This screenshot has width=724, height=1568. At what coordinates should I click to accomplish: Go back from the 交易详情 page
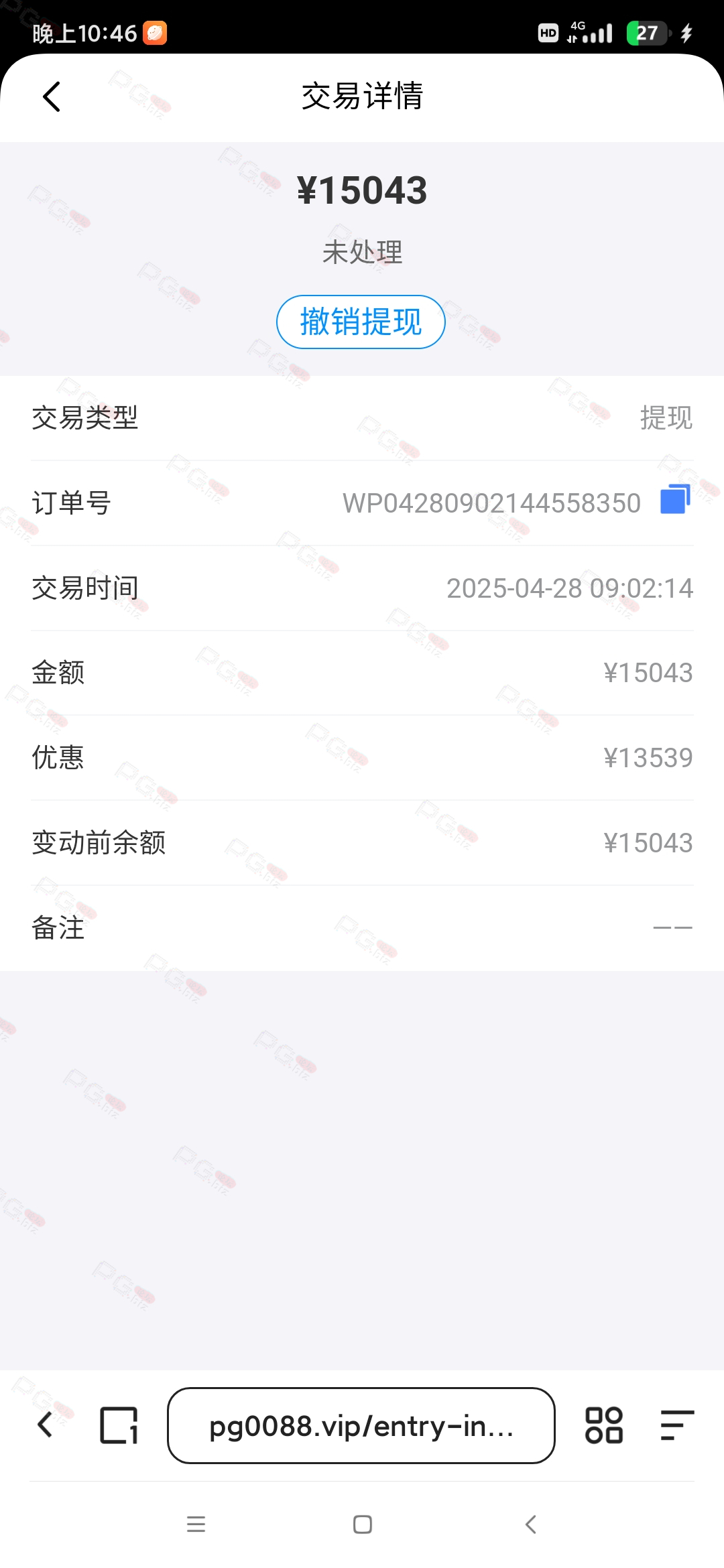click(x=52, y=96)
